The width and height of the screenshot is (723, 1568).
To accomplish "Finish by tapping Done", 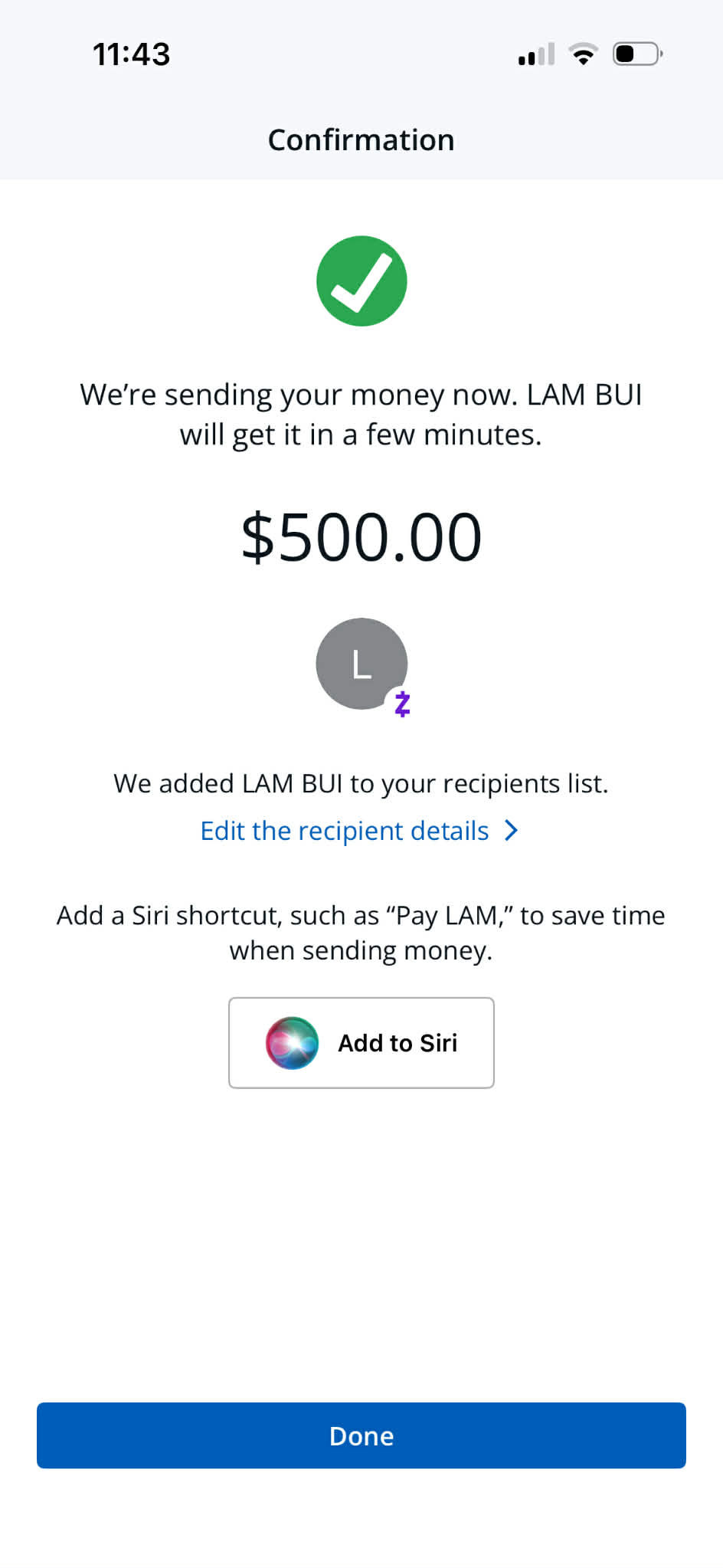I will 361,1435.
